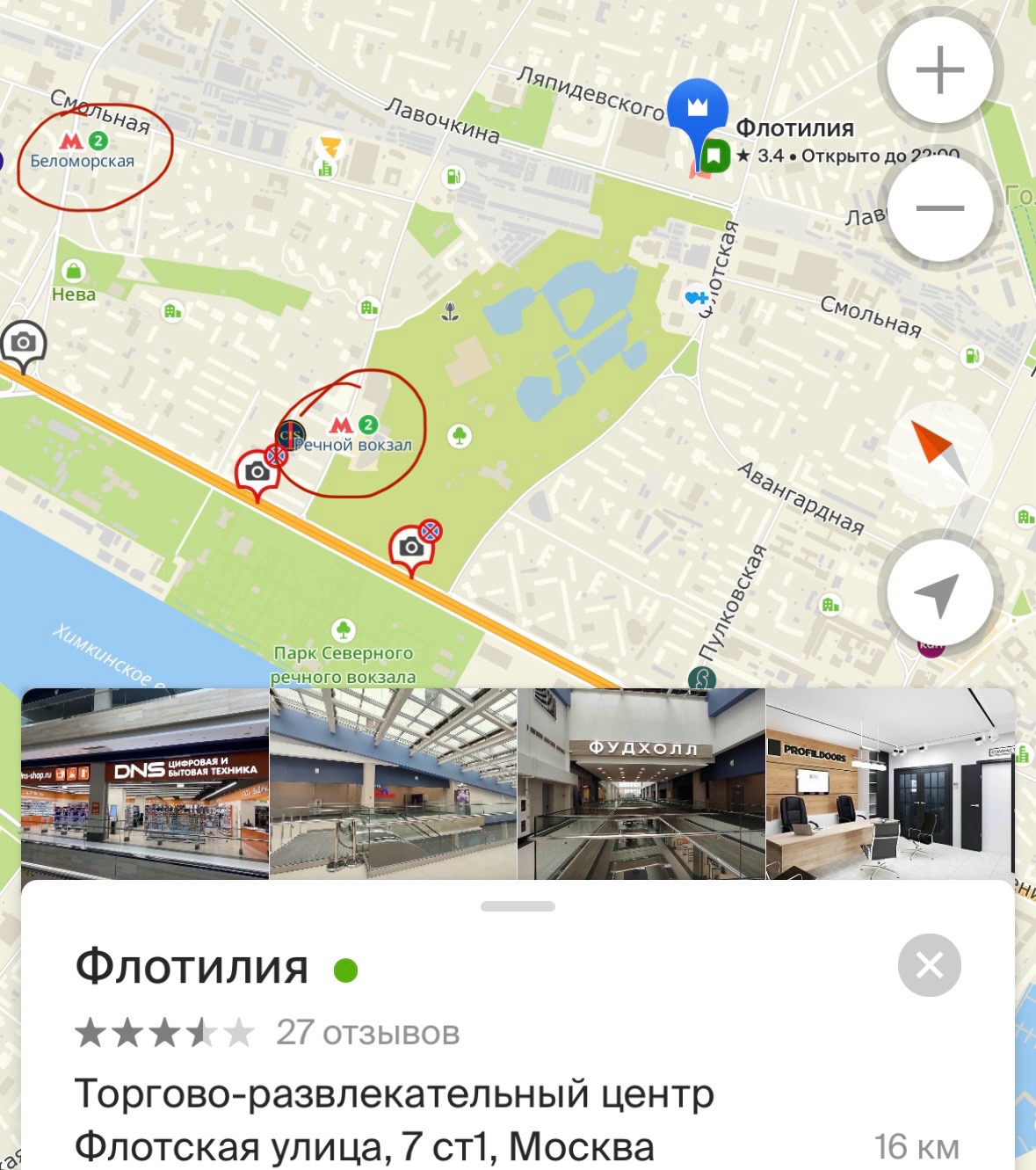
Task: Tap the Флотилия map pin
Action: coord(698,113)
